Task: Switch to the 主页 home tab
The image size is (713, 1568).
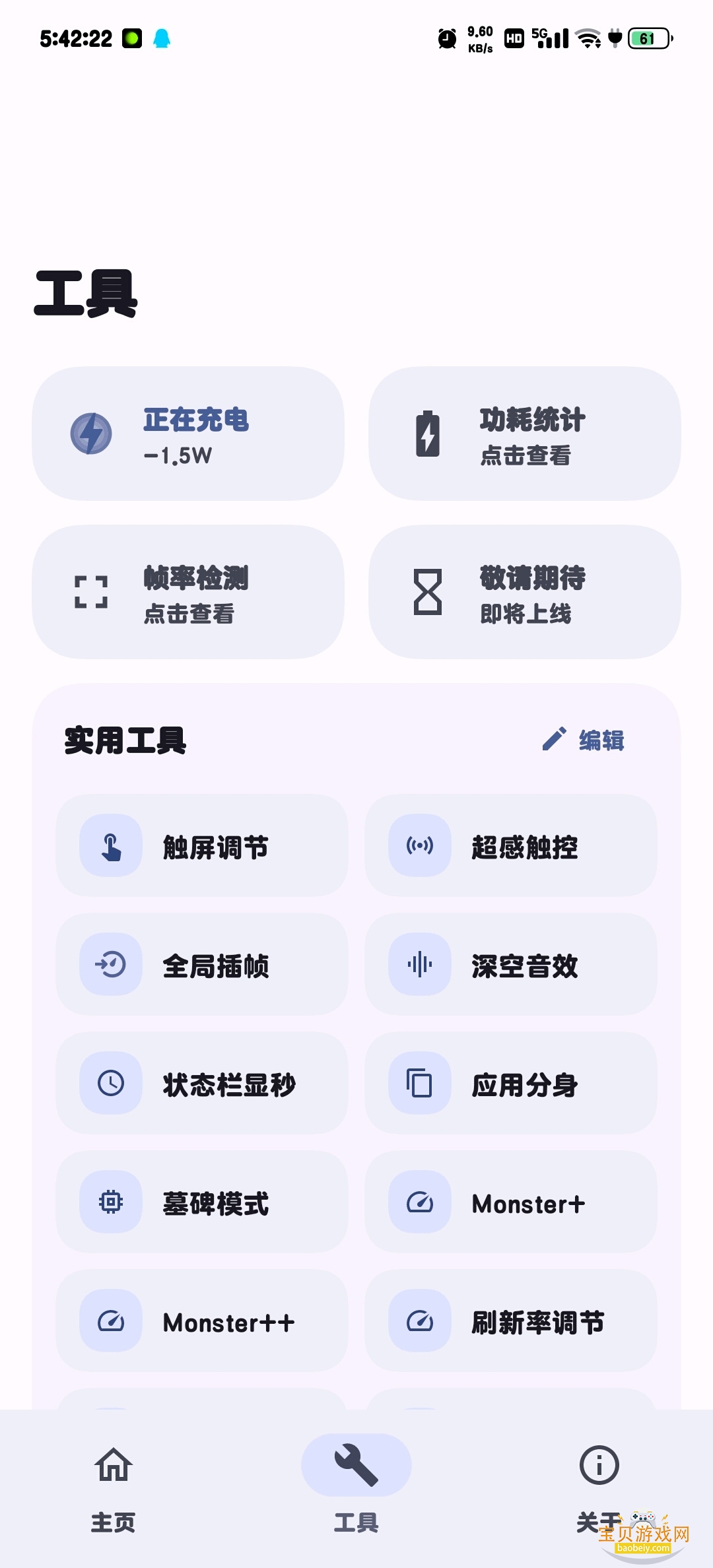Action: [x=114, y=1495]
